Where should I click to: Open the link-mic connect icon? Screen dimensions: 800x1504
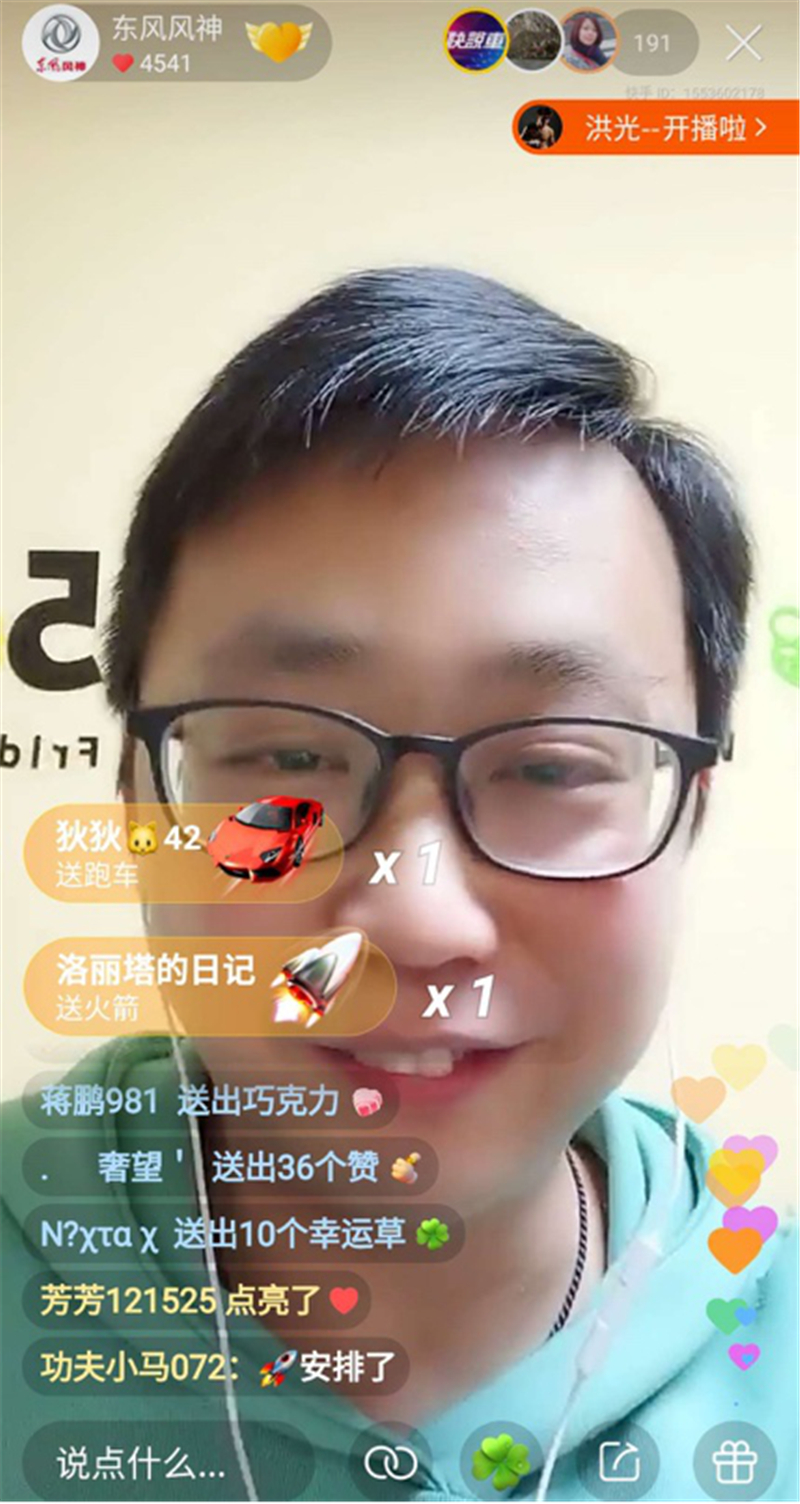[x=390, y=1463]
